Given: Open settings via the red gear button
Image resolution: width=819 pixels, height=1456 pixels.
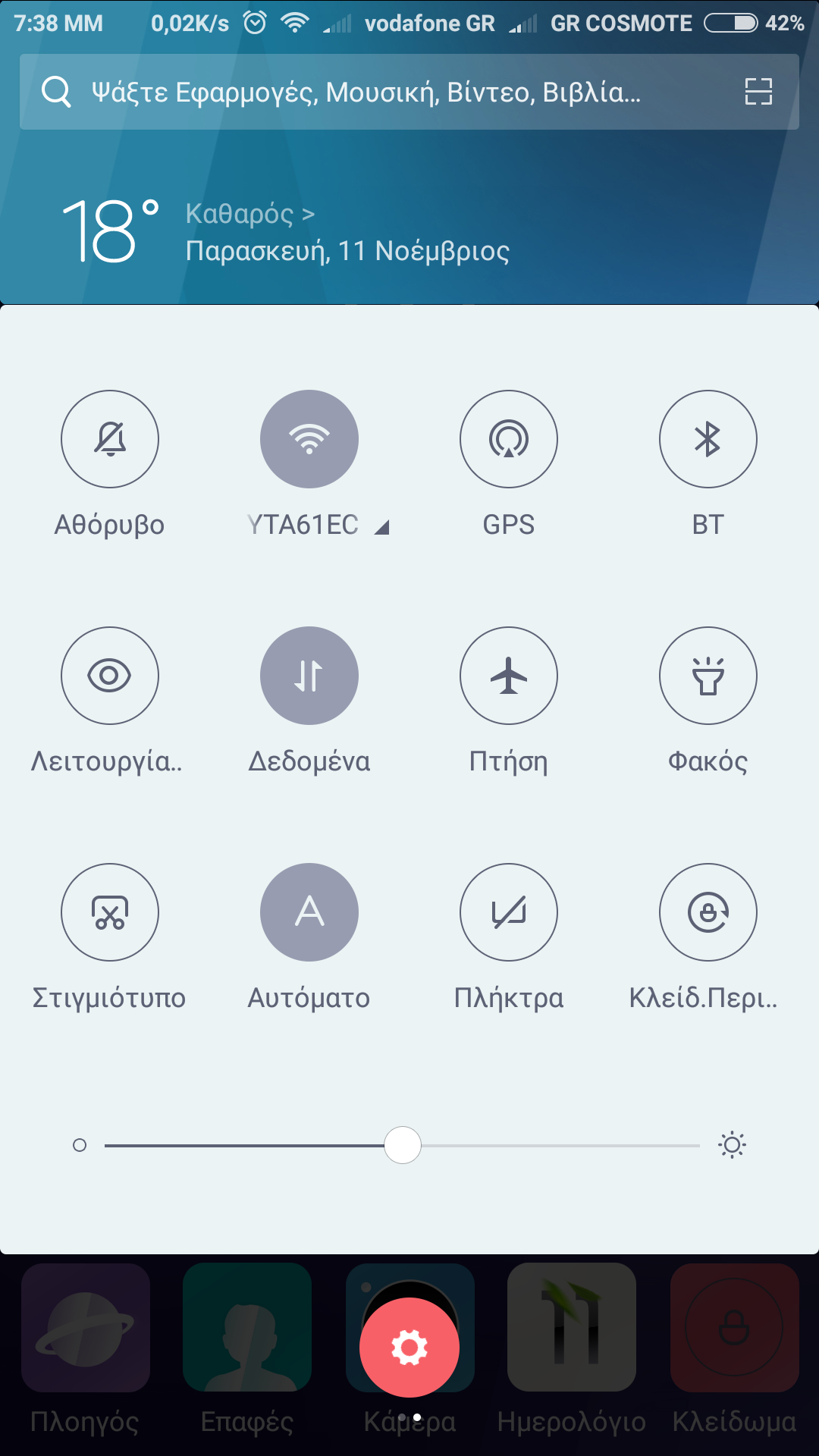Looking at the screenshot, I should [x=409, y=1348].
